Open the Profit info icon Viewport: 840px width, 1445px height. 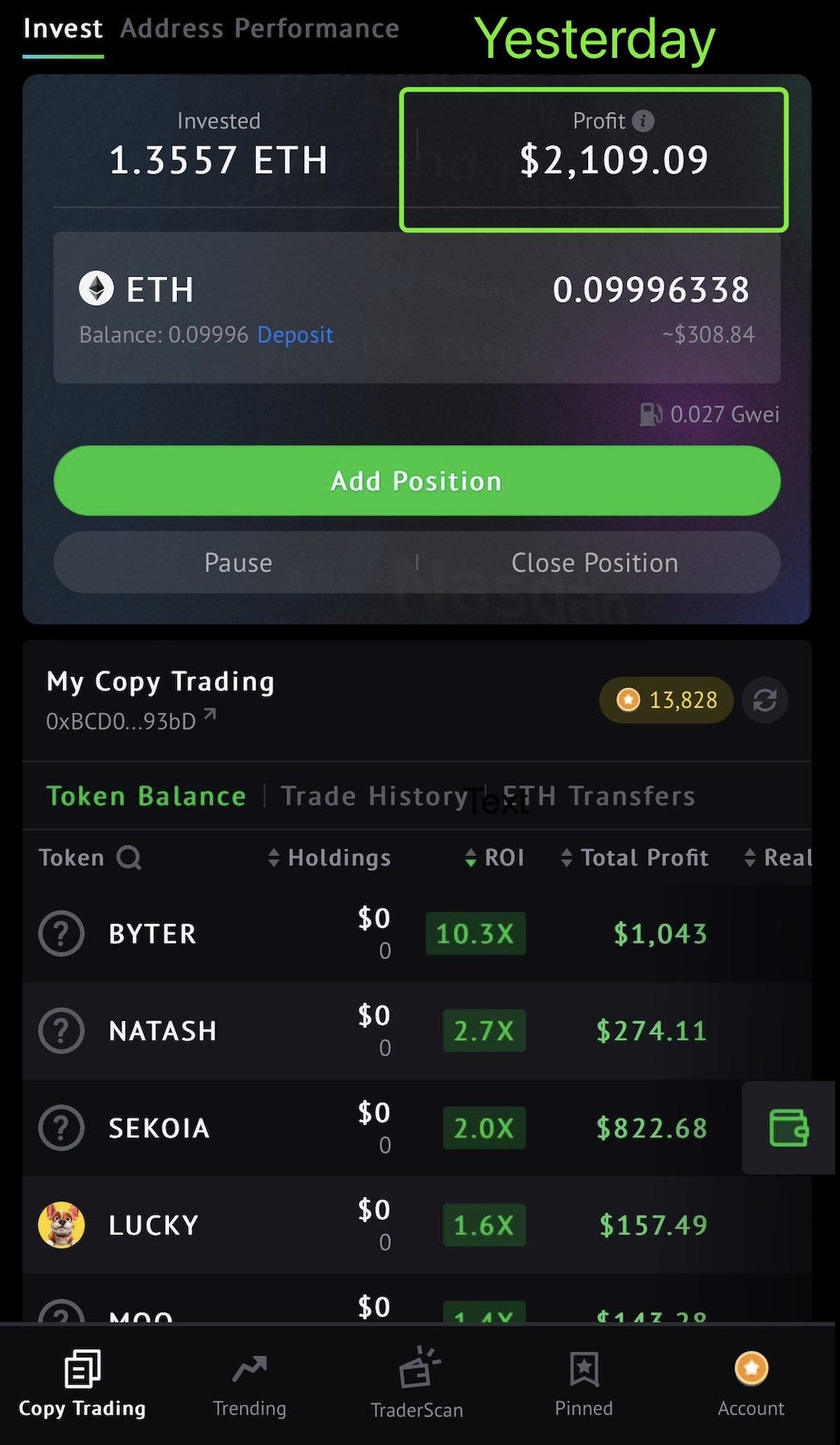(643, 121)
